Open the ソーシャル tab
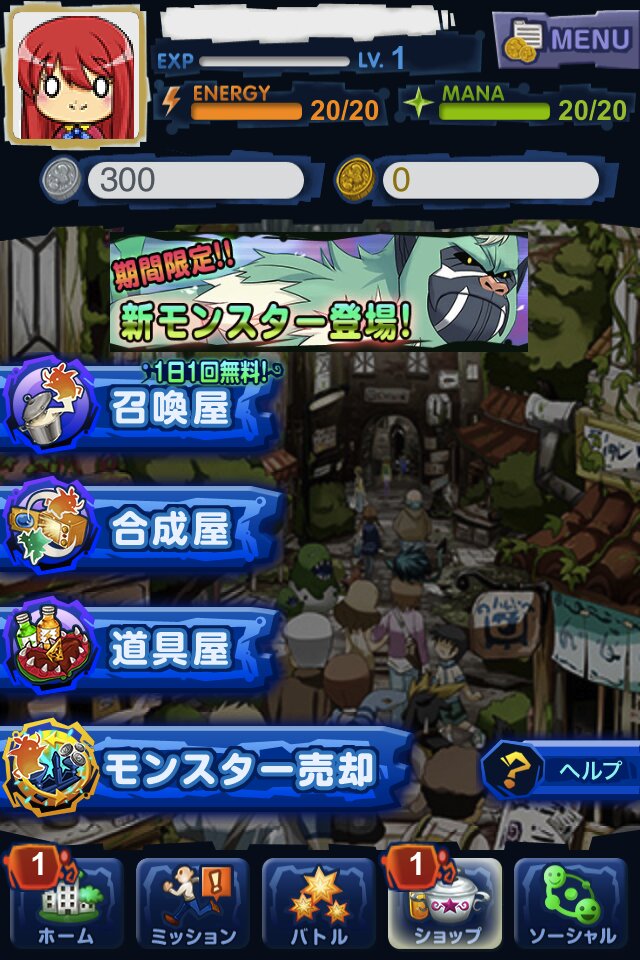640x960 pixels. coord(570,903)
